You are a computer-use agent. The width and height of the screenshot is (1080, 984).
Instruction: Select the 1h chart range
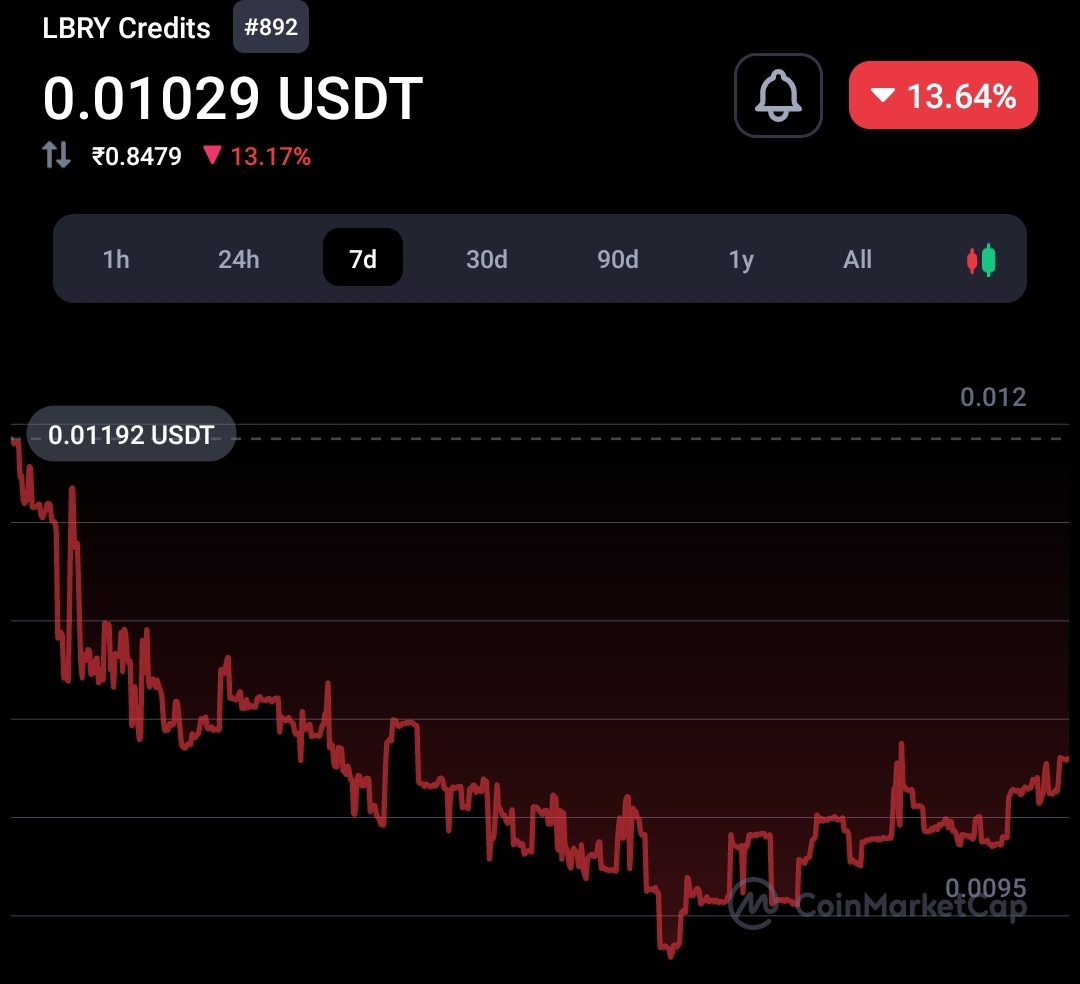point(116,259)
